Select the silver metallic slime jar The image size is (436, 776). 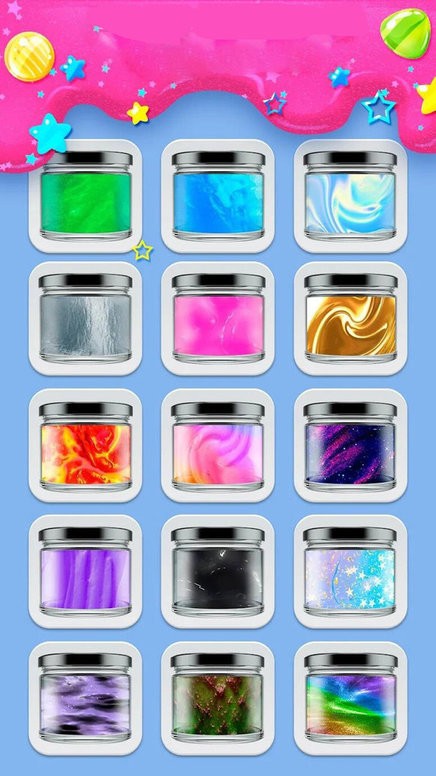pyautogui.click(x=85, y=318)
